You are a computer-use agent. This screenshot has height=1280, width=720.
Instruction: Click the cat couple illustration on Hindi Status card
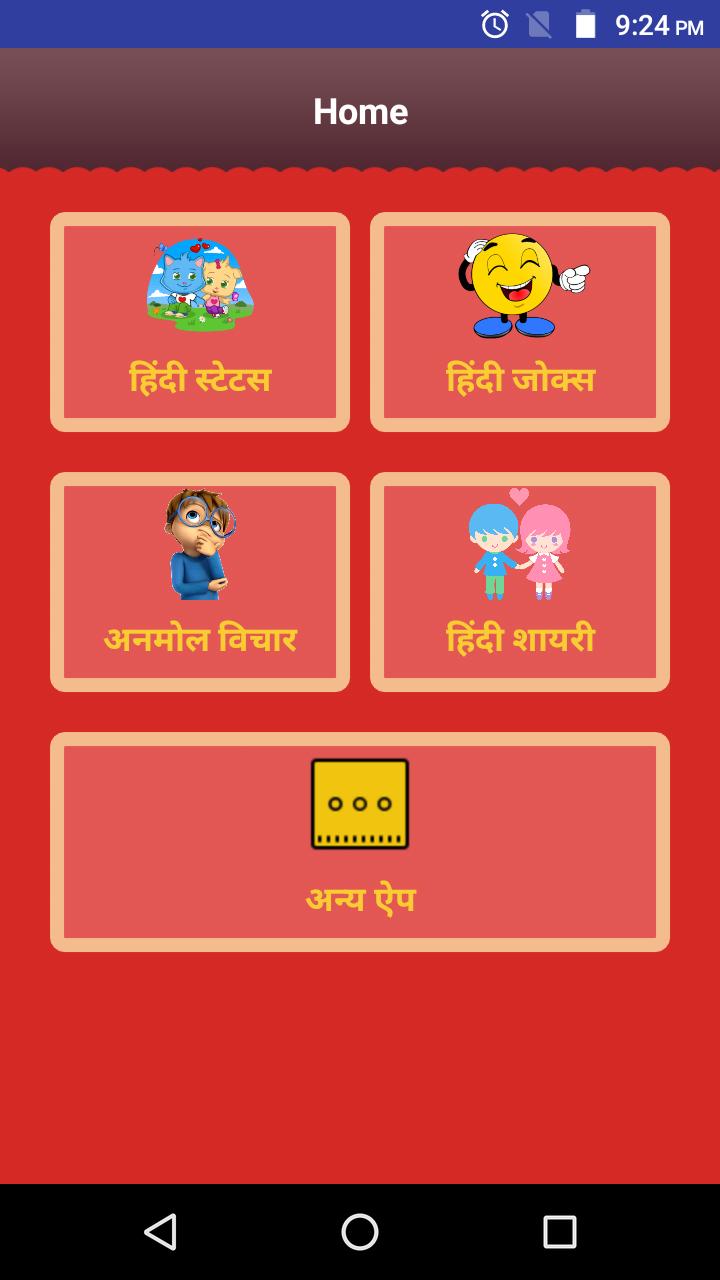(200, 283)
